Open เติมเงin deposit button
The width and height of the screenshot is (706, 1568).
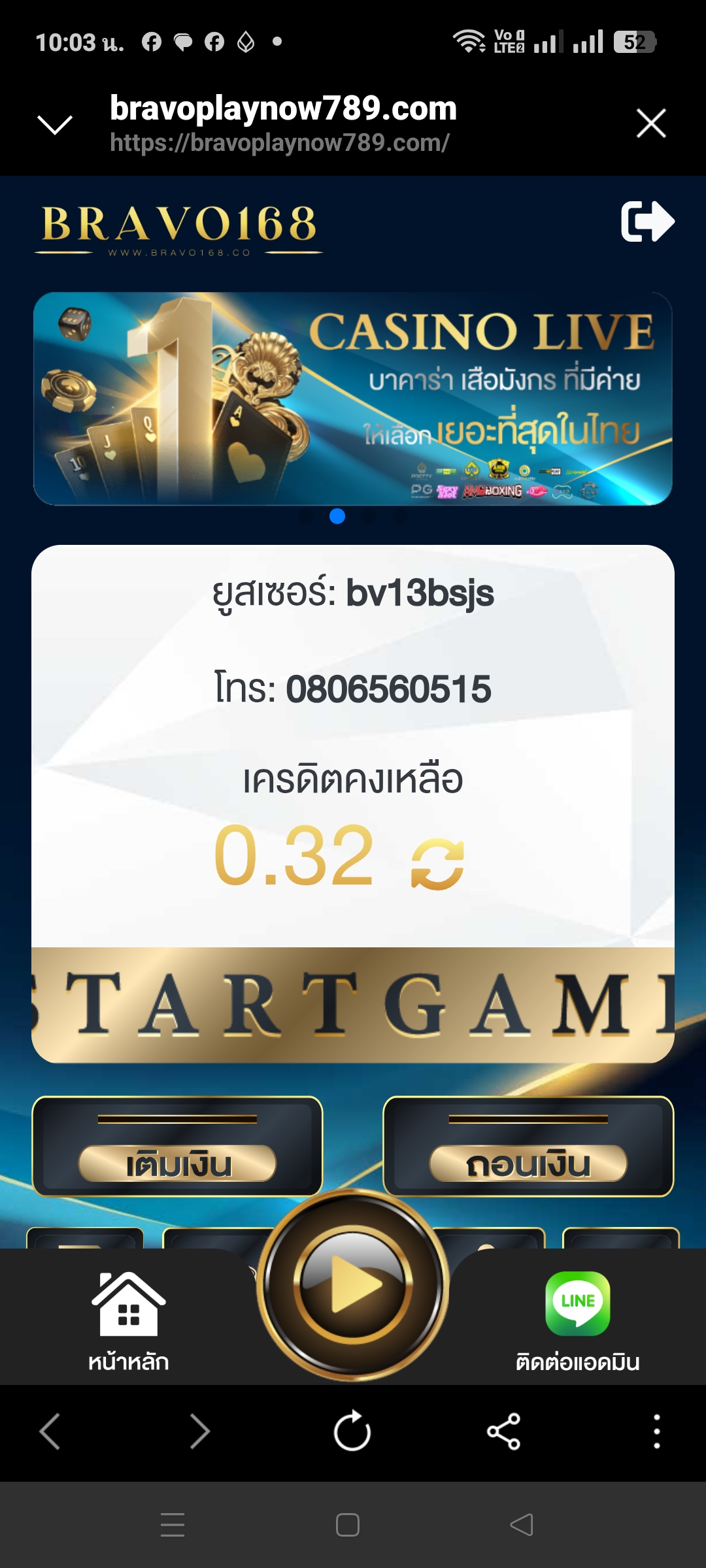[x=177, y=1164]
